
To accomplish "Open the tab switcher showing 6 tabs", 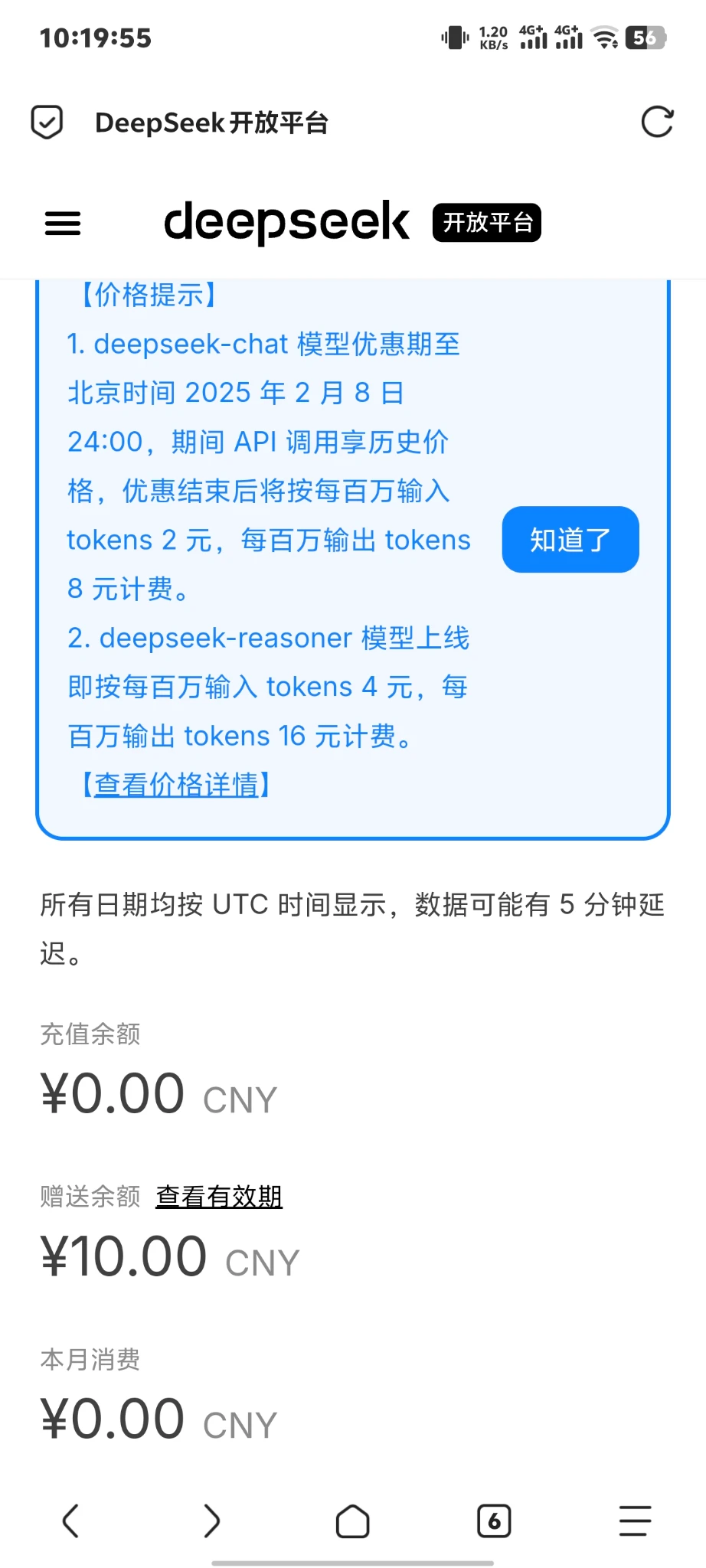I will (494, 1521).
